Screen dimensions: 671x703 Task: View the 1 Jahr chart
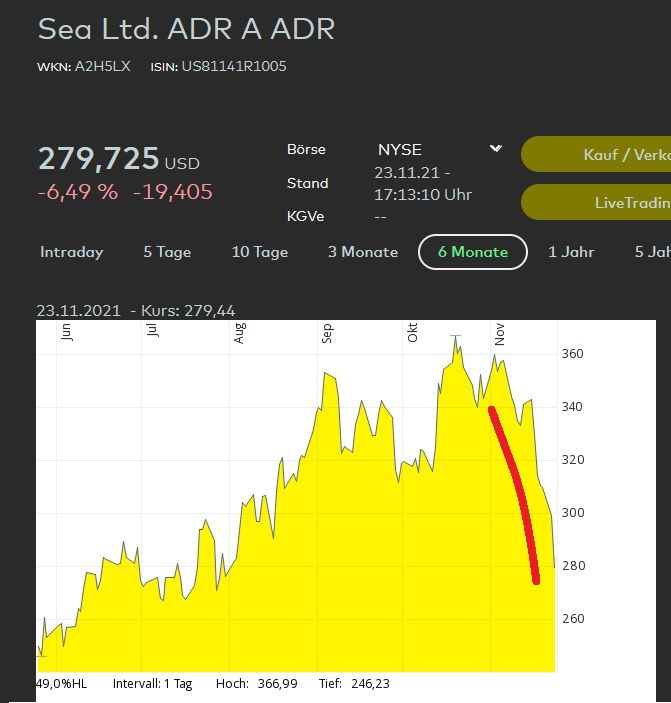point(571,252)
